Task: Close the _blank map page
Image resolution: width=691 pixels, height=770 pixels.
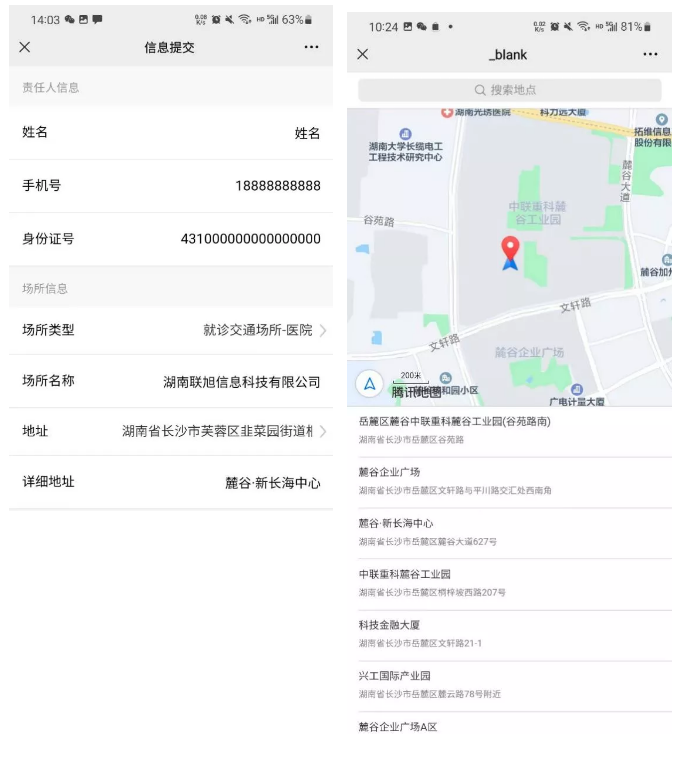Action: 363,54
